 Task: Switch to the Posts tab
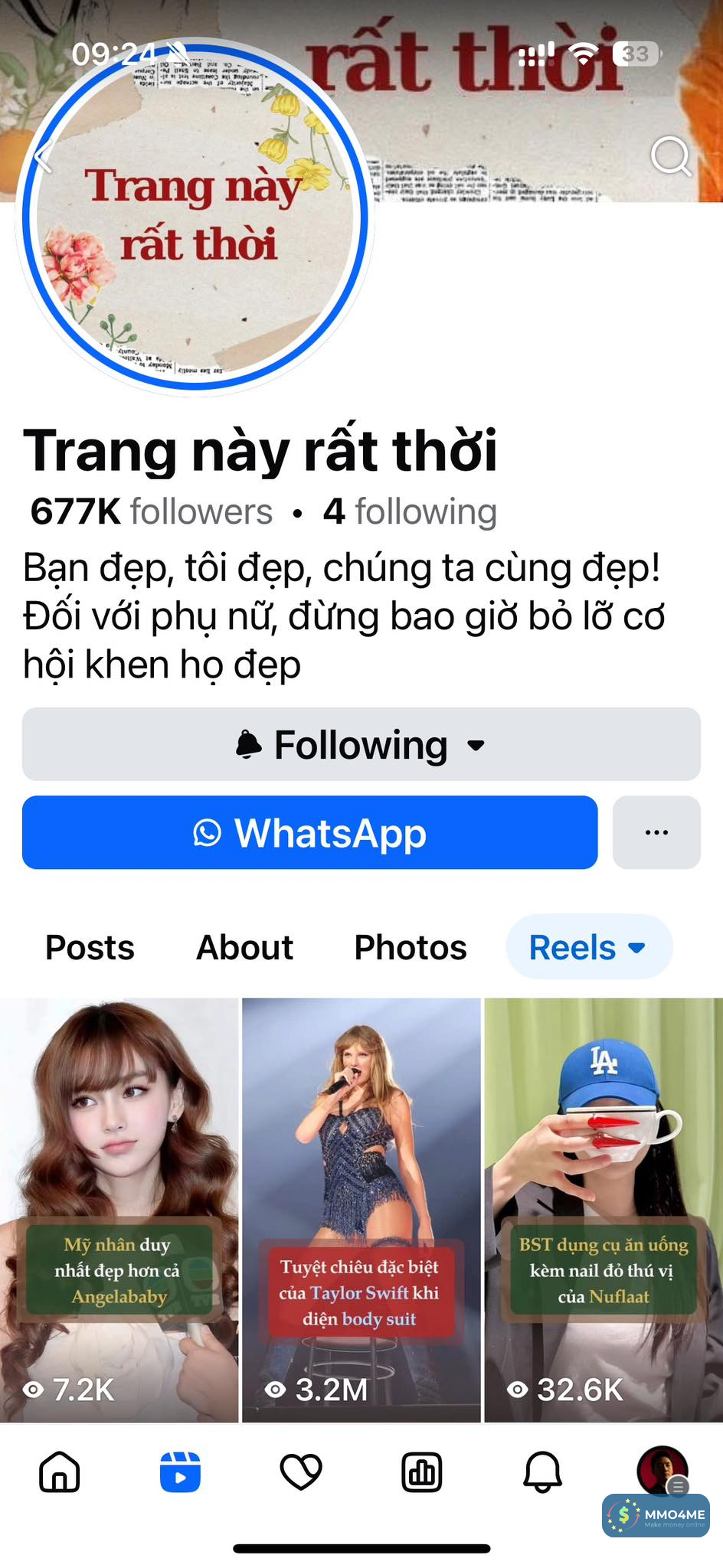90,948
